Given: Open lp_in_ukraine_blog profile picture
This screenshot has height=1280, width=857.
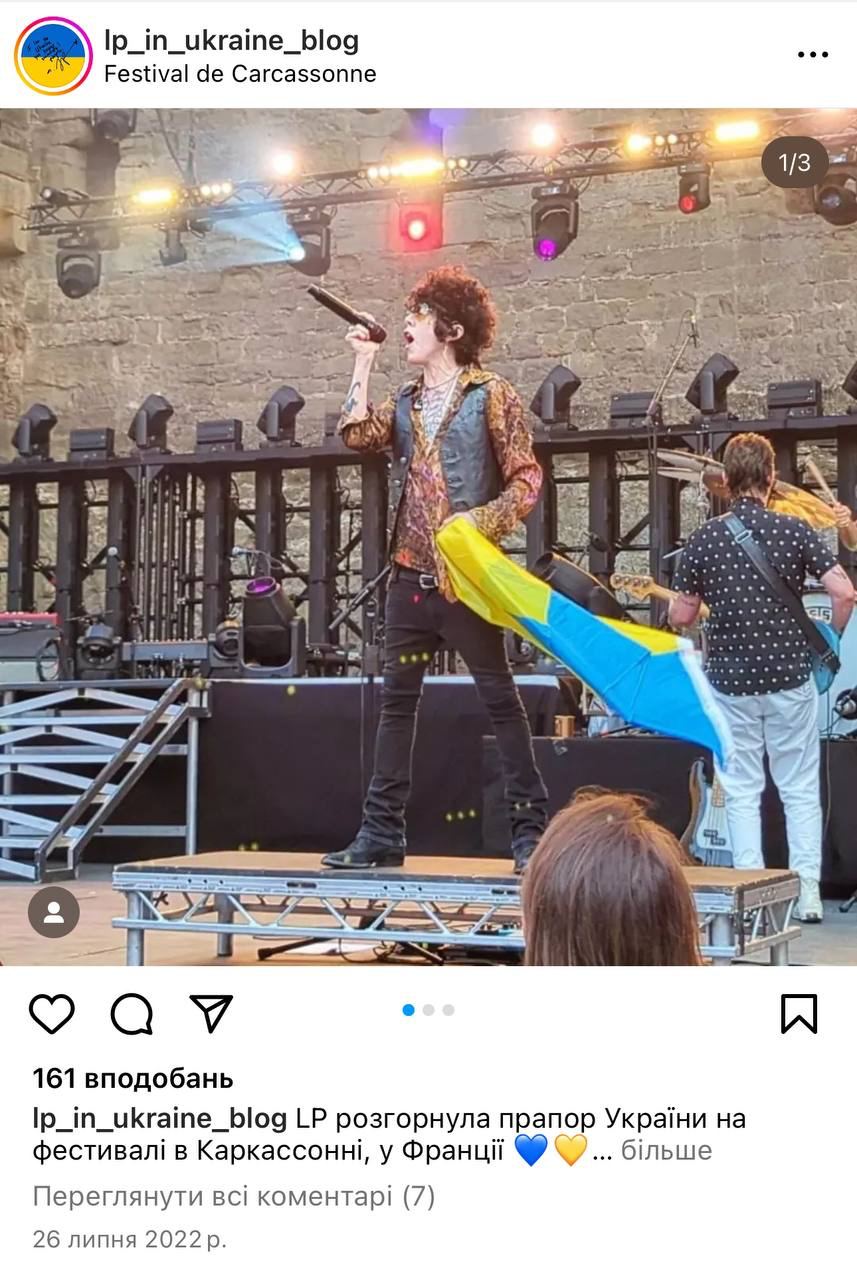Looking at the screenshot, I should click(x=53, y=56).
